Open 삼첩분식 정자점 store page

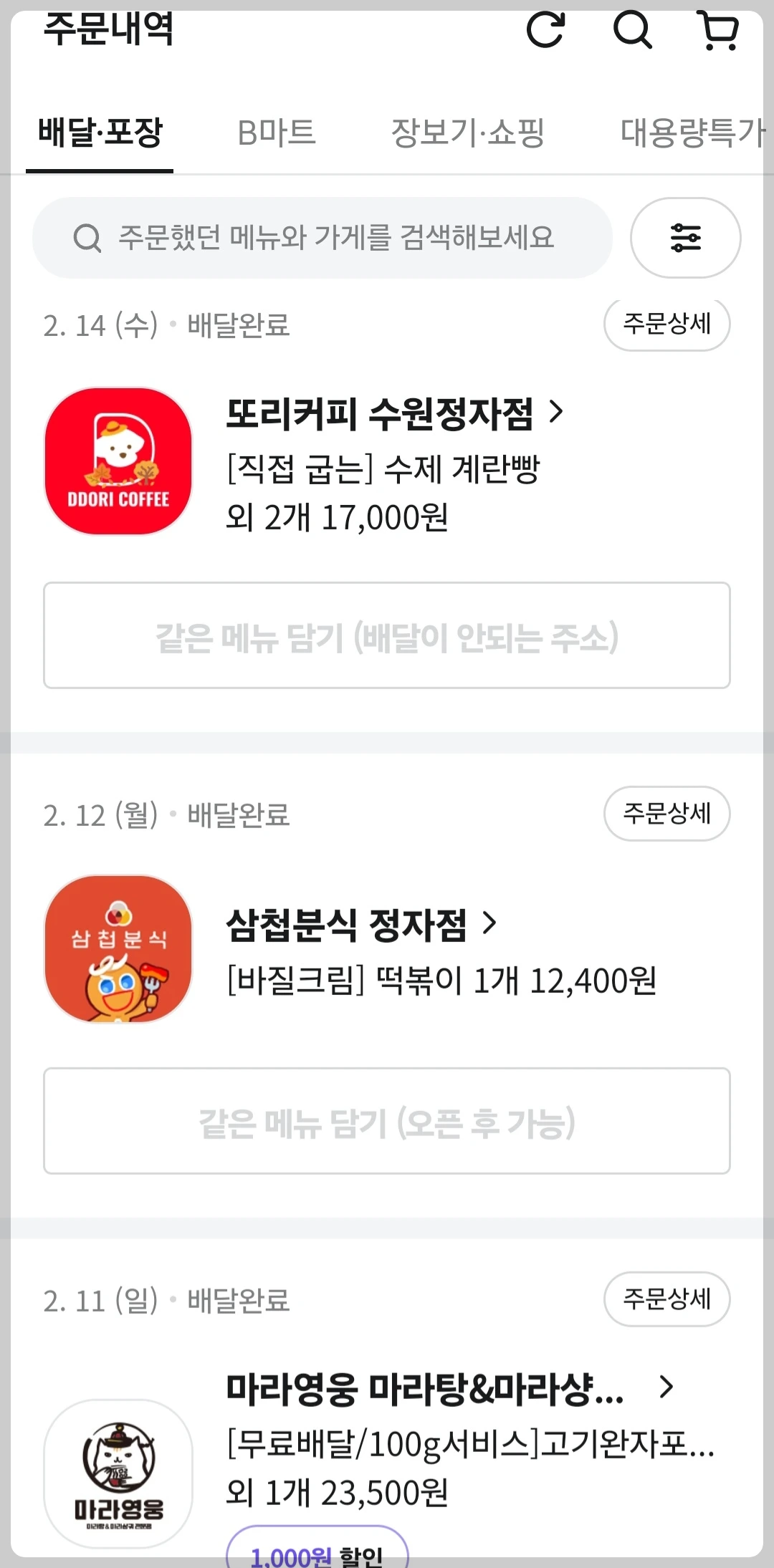pos(361,924)
